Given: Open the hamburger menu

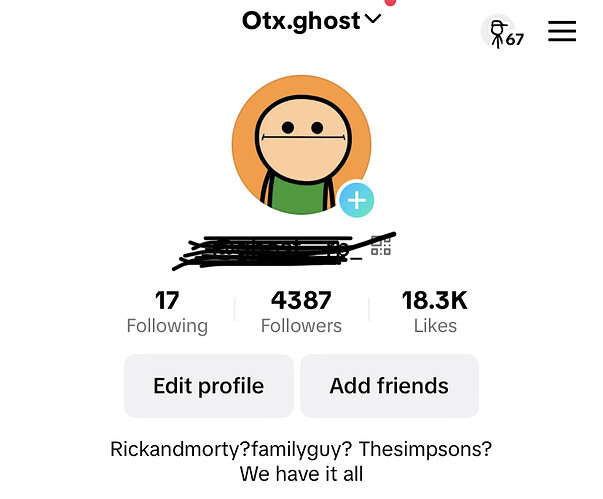Looking at the screenshot, I should 562,31.
